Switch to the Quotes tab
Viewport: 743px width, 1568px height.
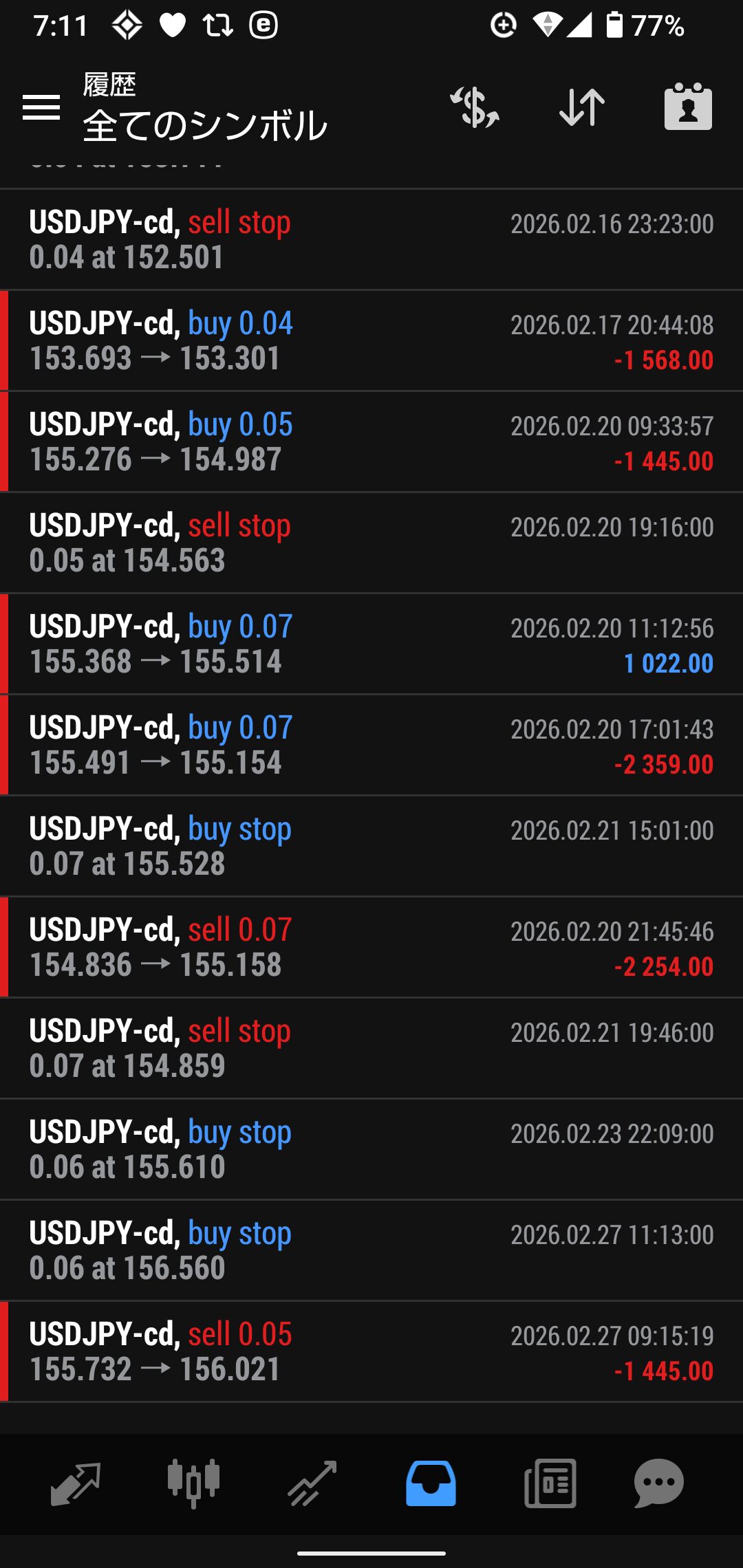76,1483
